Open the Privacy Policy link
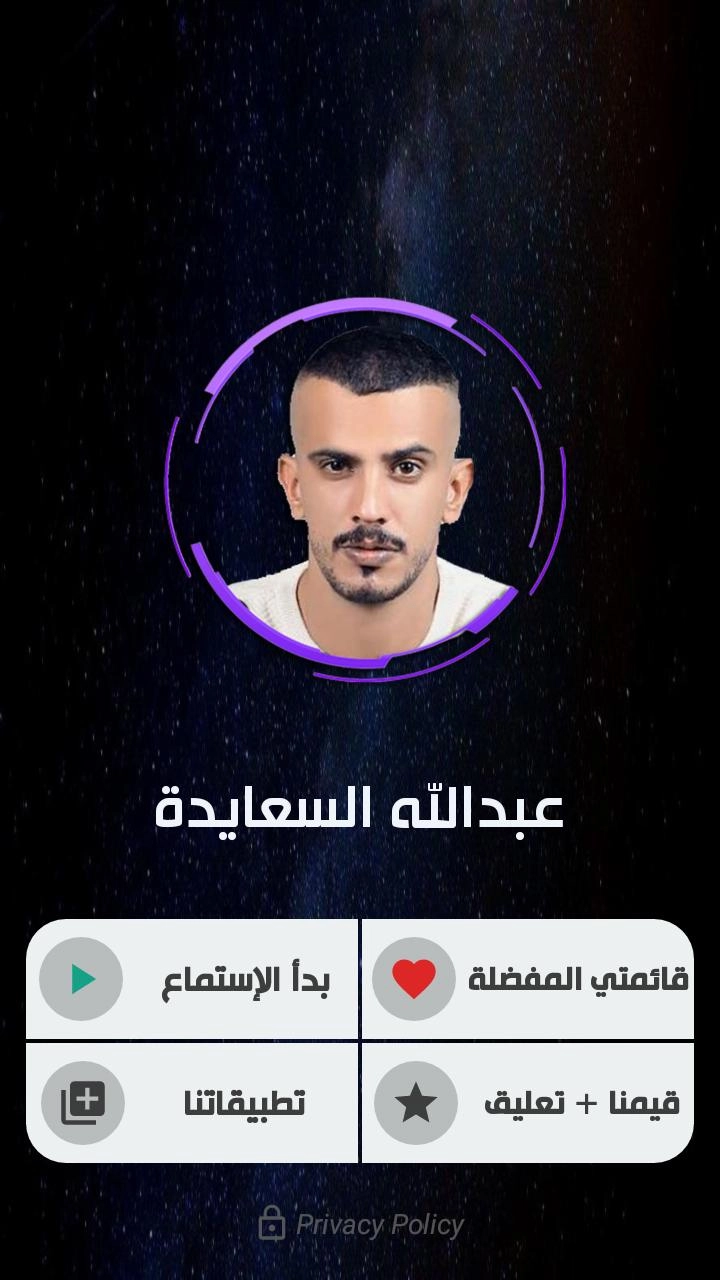 (x=362, y=1224)
